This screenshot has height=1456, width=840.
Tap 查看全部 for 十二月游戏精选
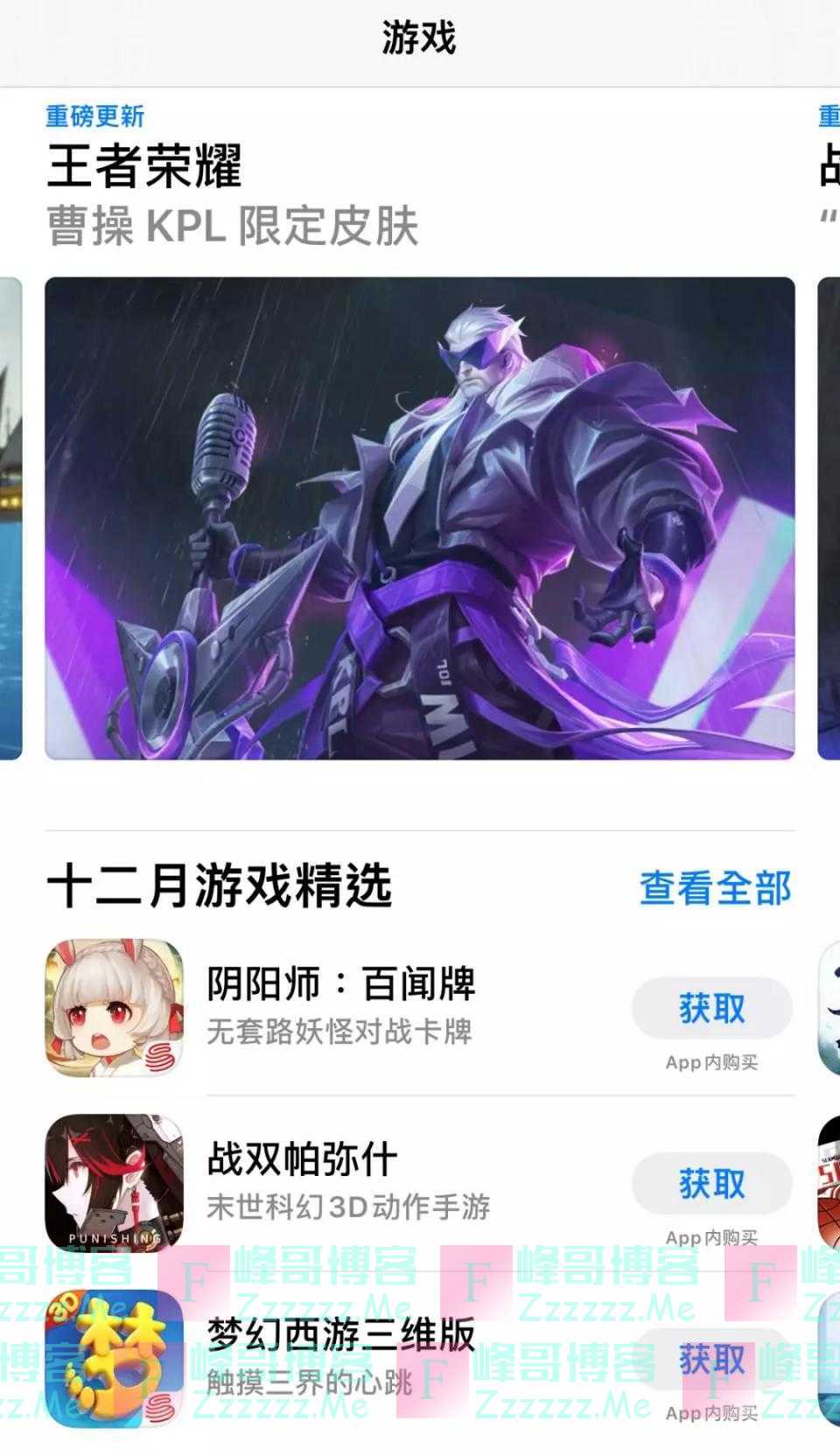(x=715, y=888)
